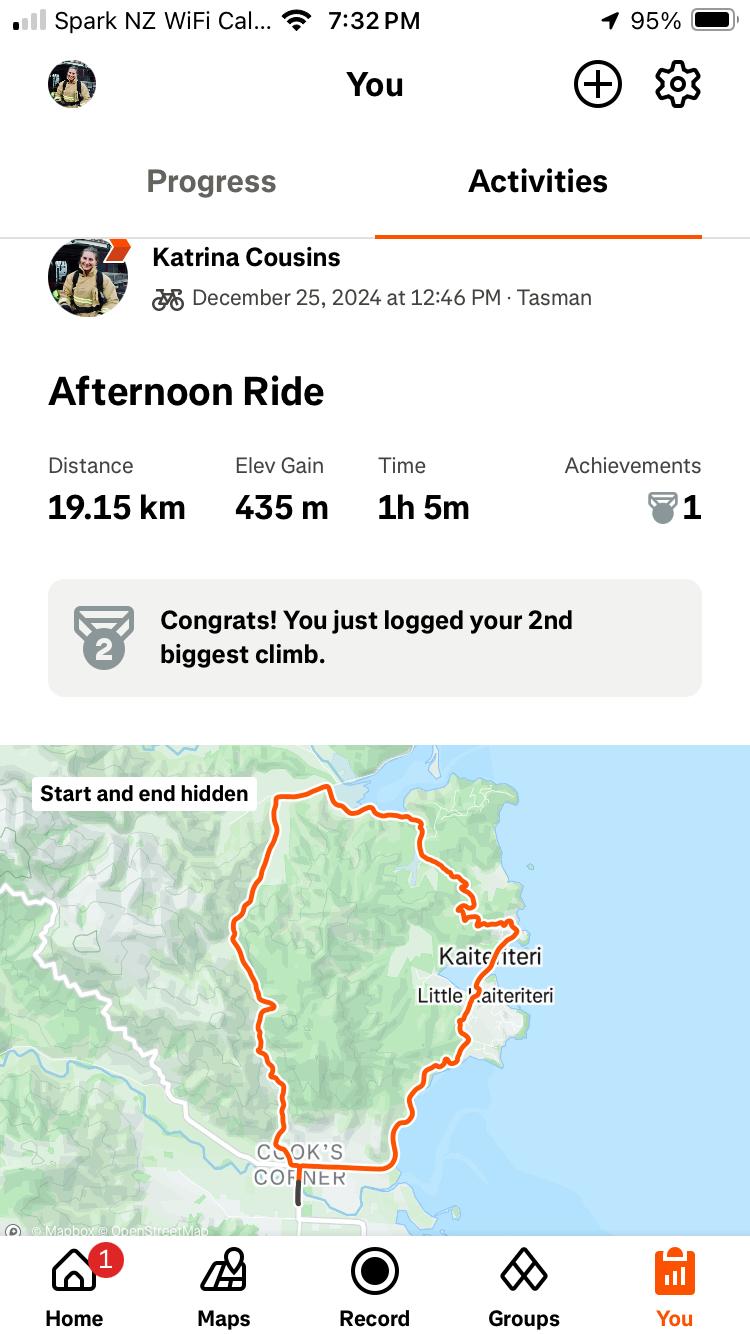View the 2nd biggest climb congrats banner

375,637
